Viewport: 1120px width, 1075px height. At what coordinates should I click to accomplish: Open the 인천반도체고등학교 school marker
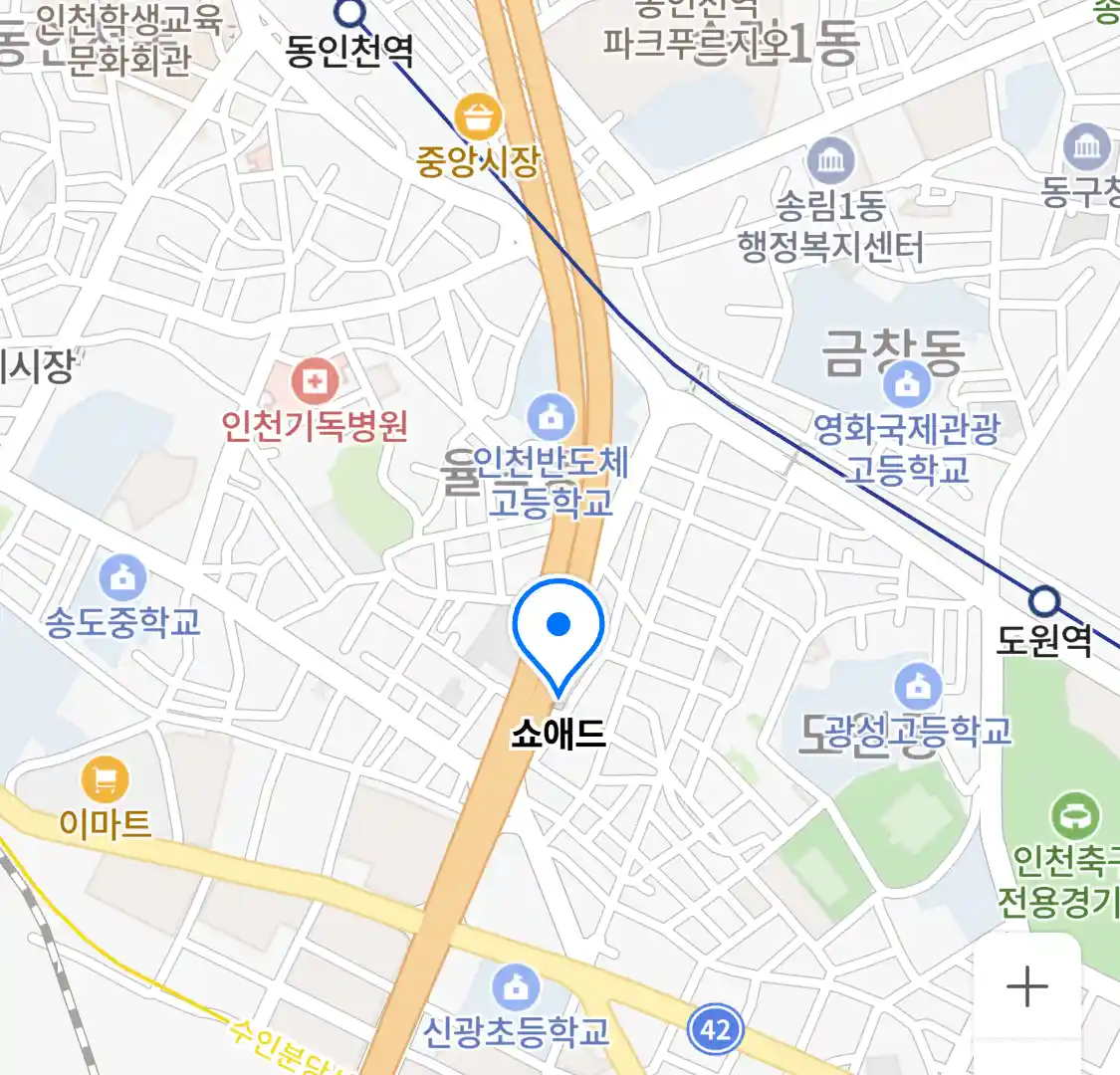point(551,417)
